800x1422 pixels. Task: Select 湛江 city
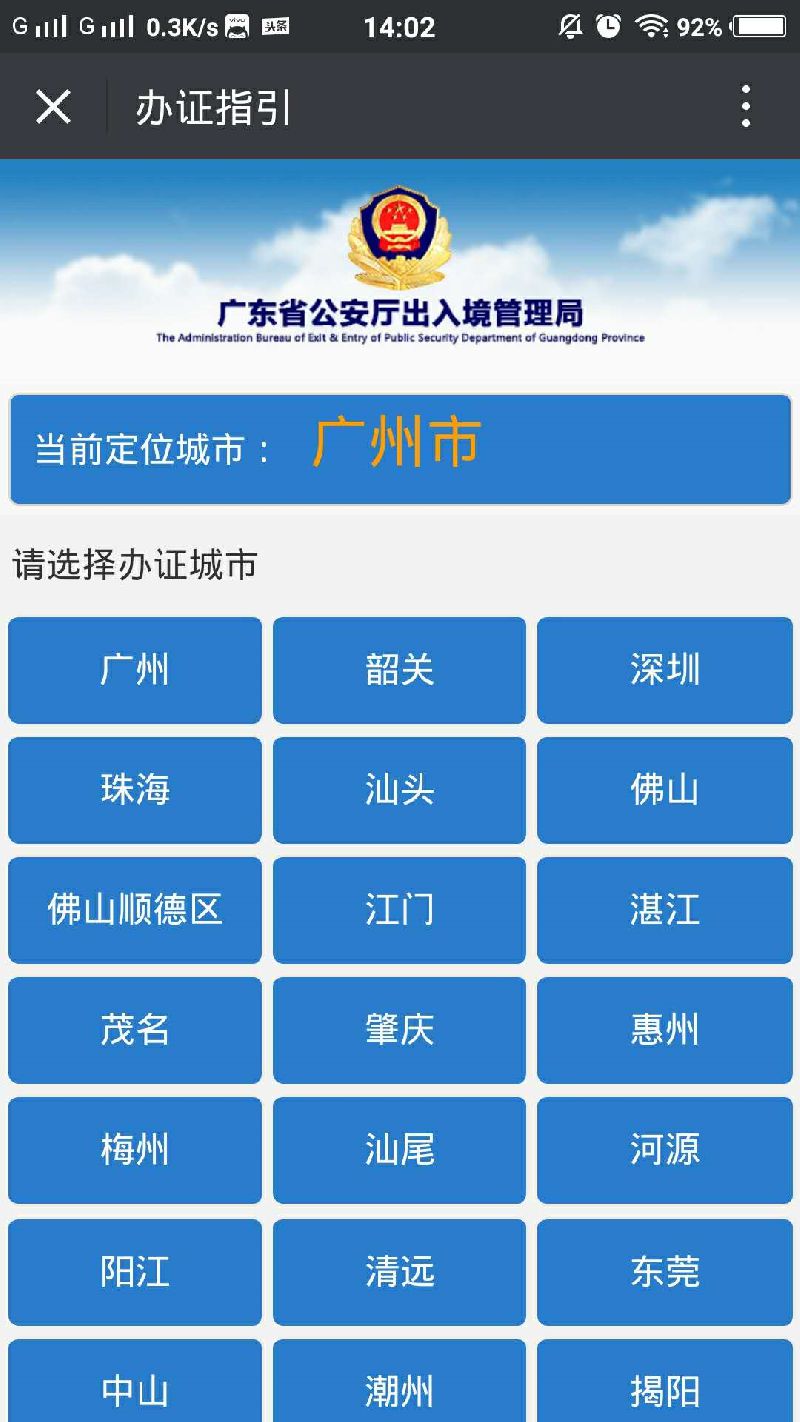tap(664, 910)
